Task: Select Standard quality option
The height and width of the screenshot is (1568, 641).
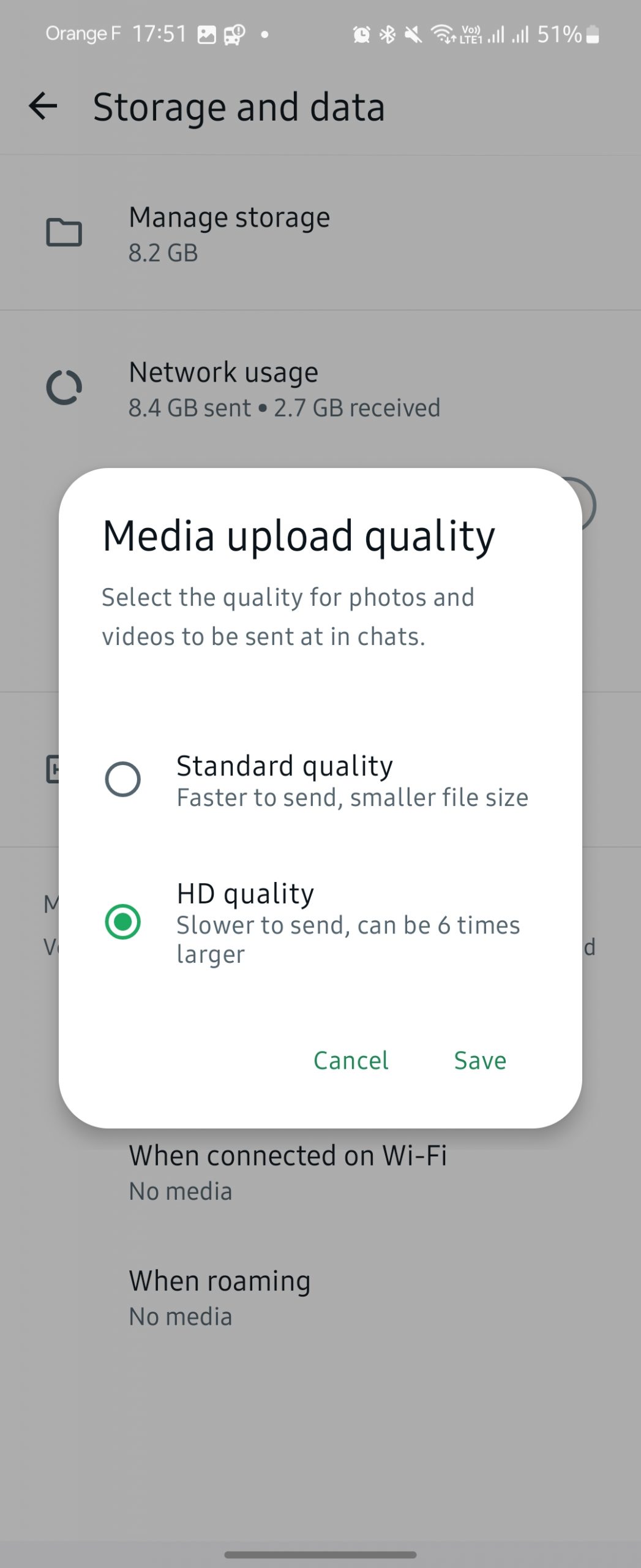Action: pos(123,779)
